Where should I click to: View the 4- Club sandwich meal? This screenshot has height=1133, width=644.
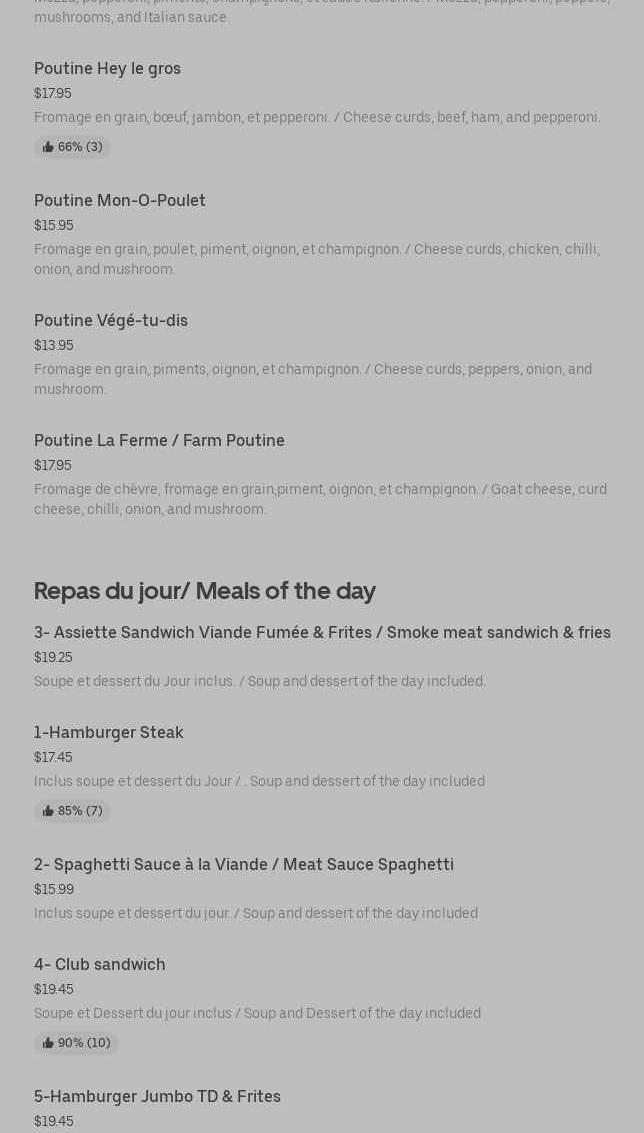pos(100,965)
